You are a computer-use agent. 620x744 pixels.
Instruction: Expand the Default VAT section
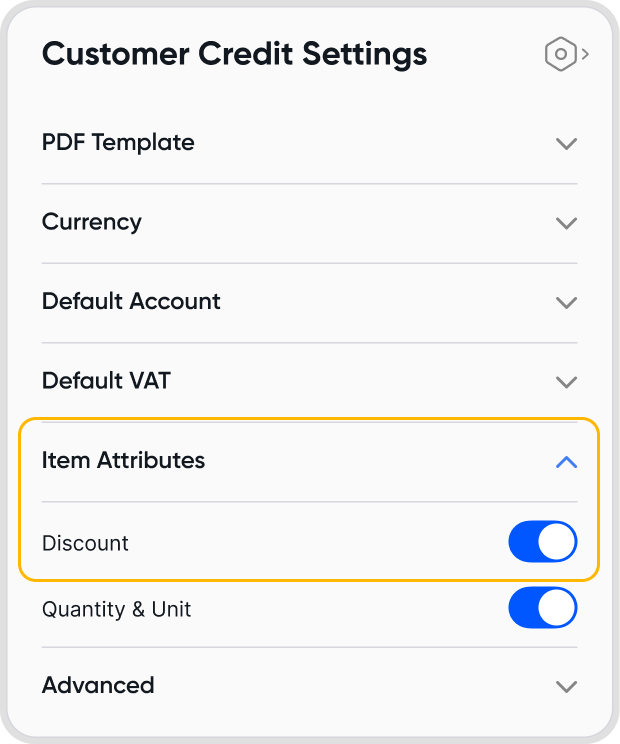(x=566, y=382)
